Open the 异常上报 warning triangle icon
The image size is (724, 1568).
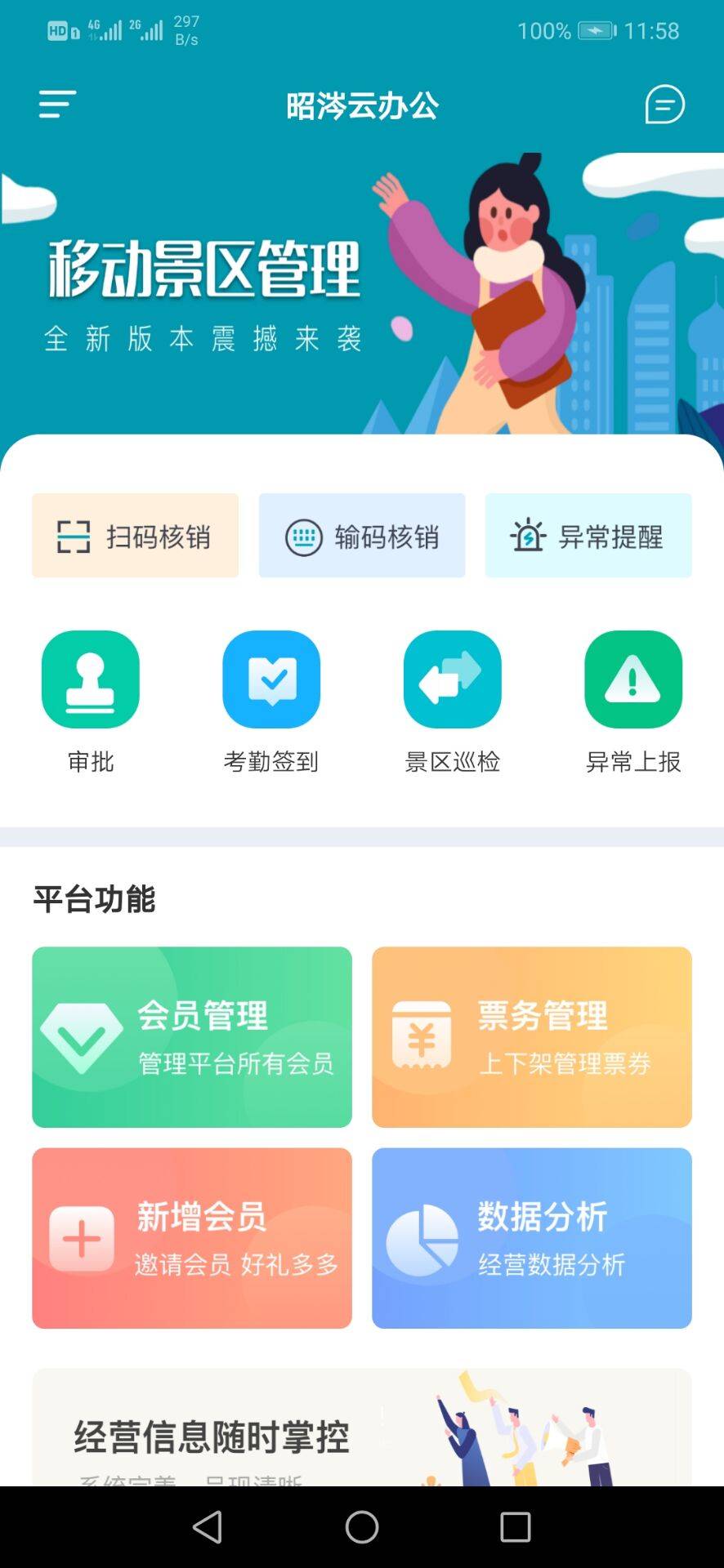(x=632, y=680)
